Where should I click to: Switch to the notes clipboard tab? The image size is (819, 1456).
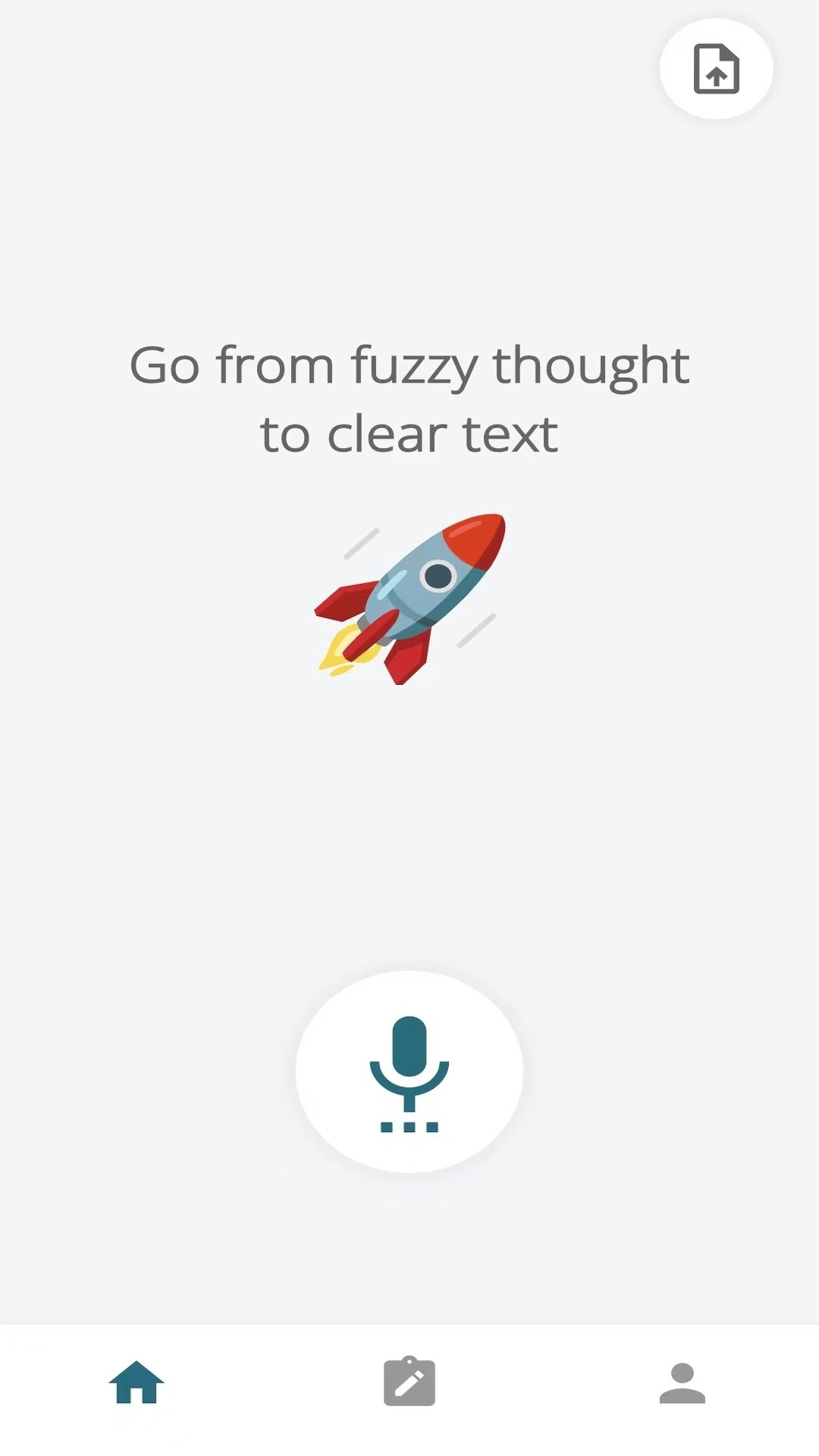[x=409, y=1382]
